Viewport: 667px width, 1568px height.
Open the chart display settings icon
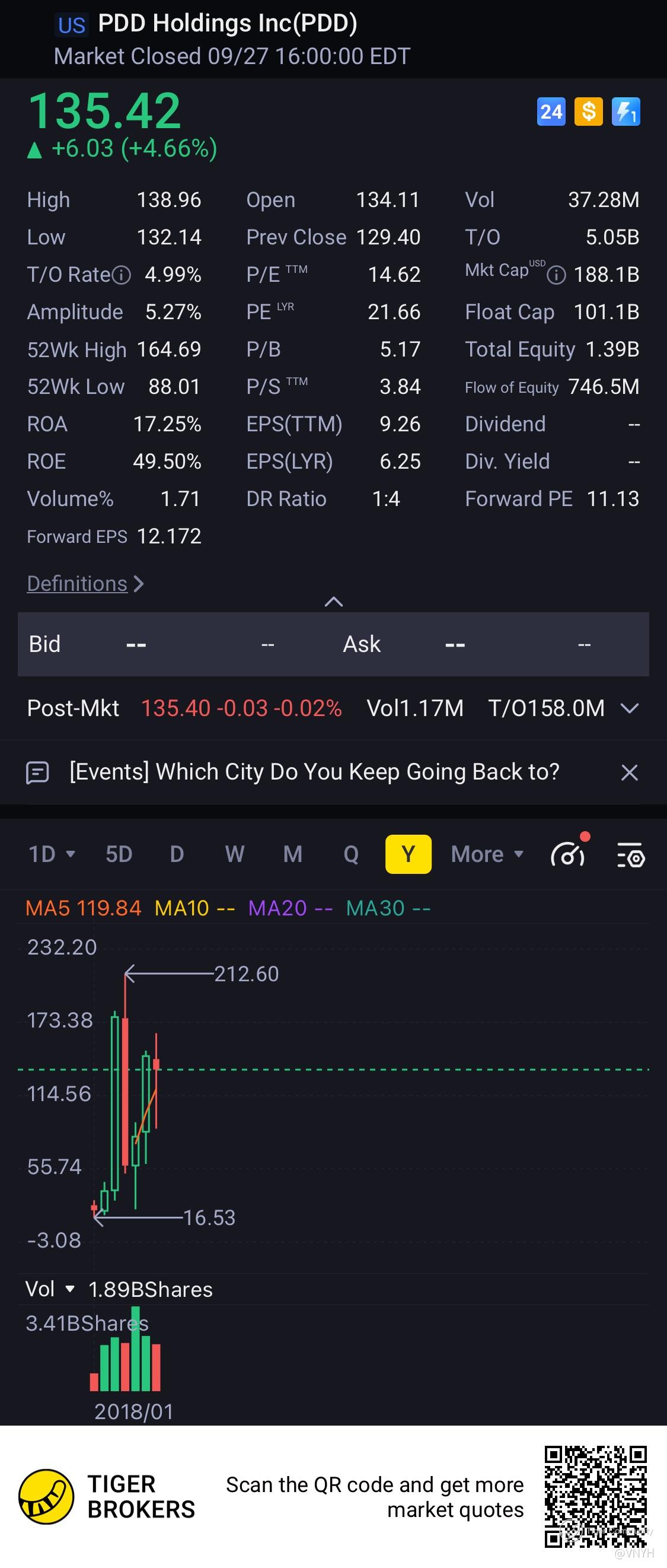pyautogui.click(x=630, y=855)
